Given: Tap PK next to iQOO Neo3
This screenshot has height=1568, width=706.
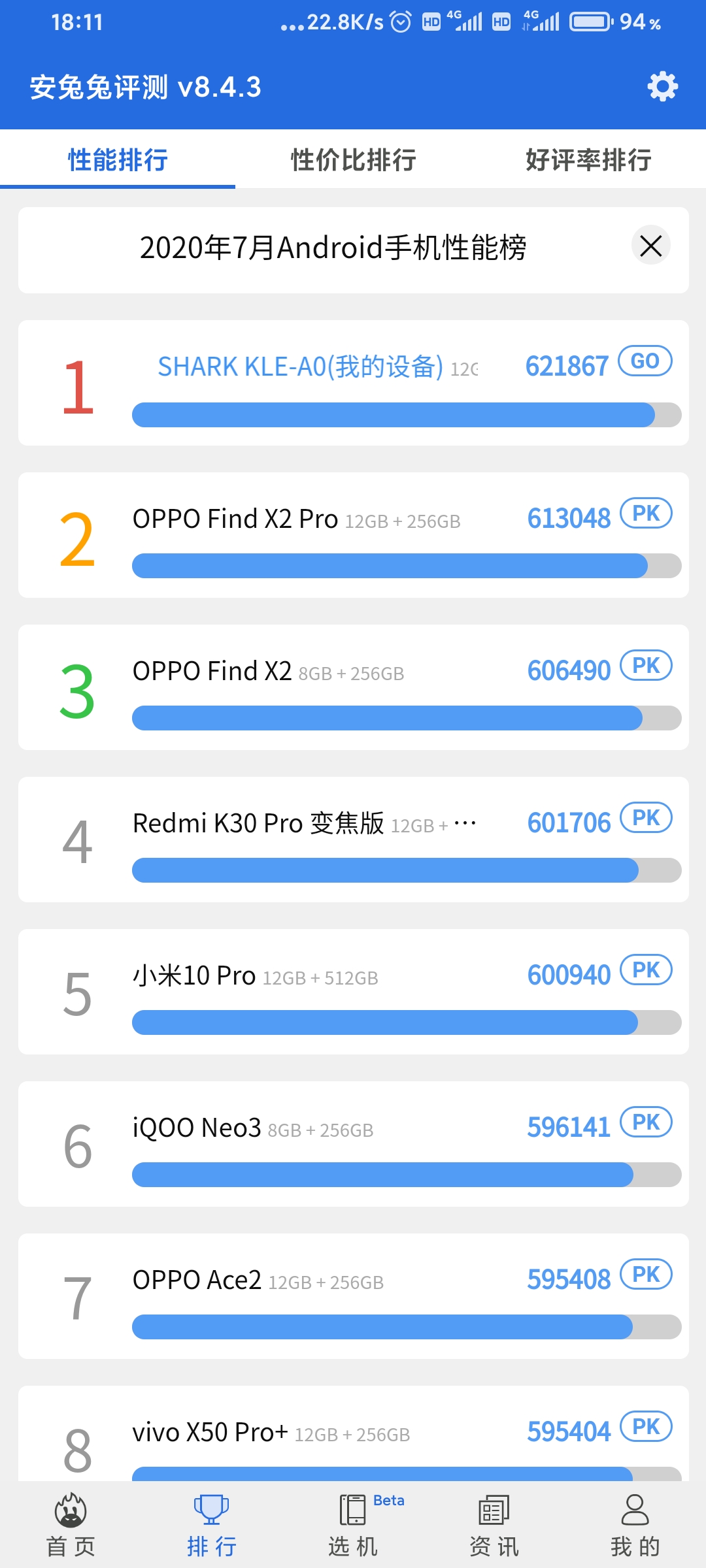Looking at the screenshot, I should 646,1122.
